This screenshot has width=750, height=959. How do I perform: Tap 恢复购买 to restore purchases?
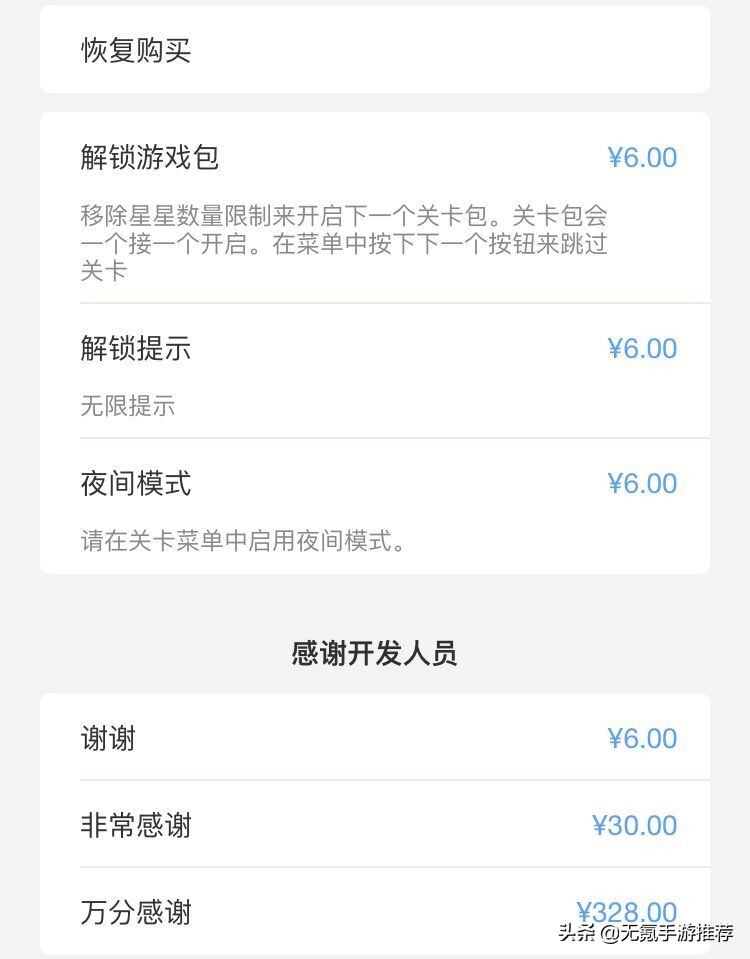(x=139, y=48)
